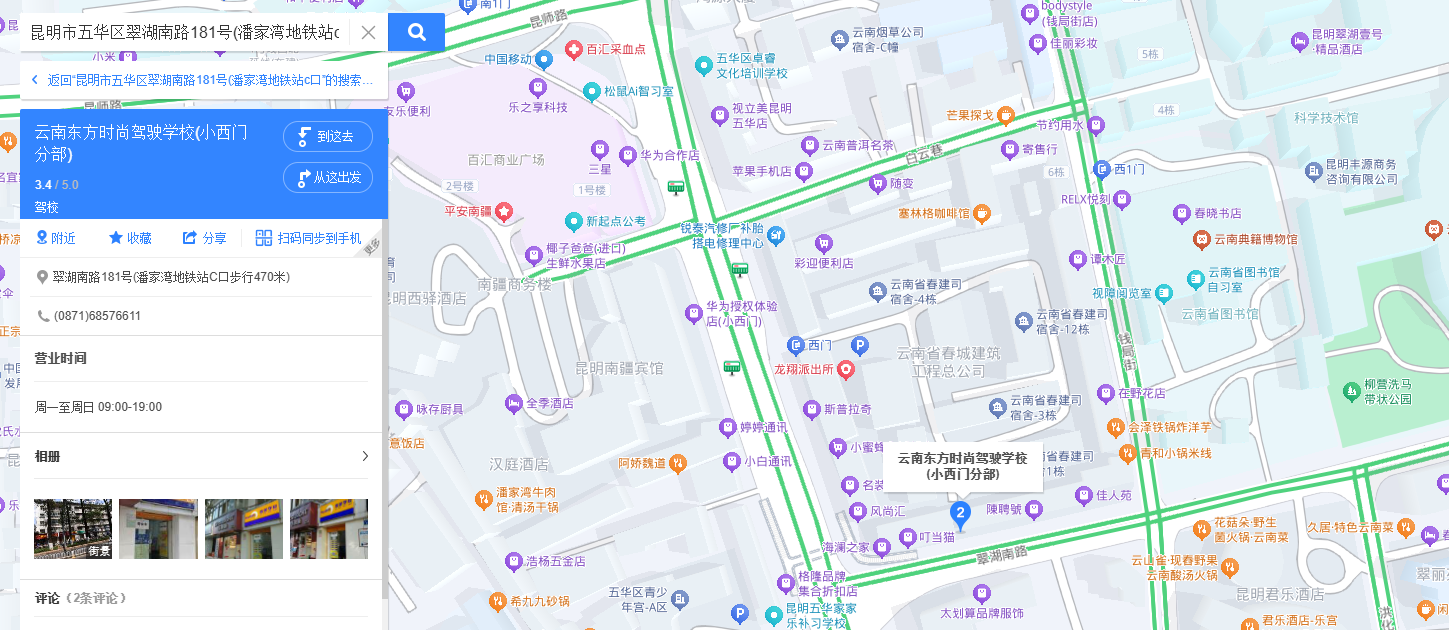The image size is (1449, 630).
Task: Start a route with 从这出发
Action: (x=328, y=178)
